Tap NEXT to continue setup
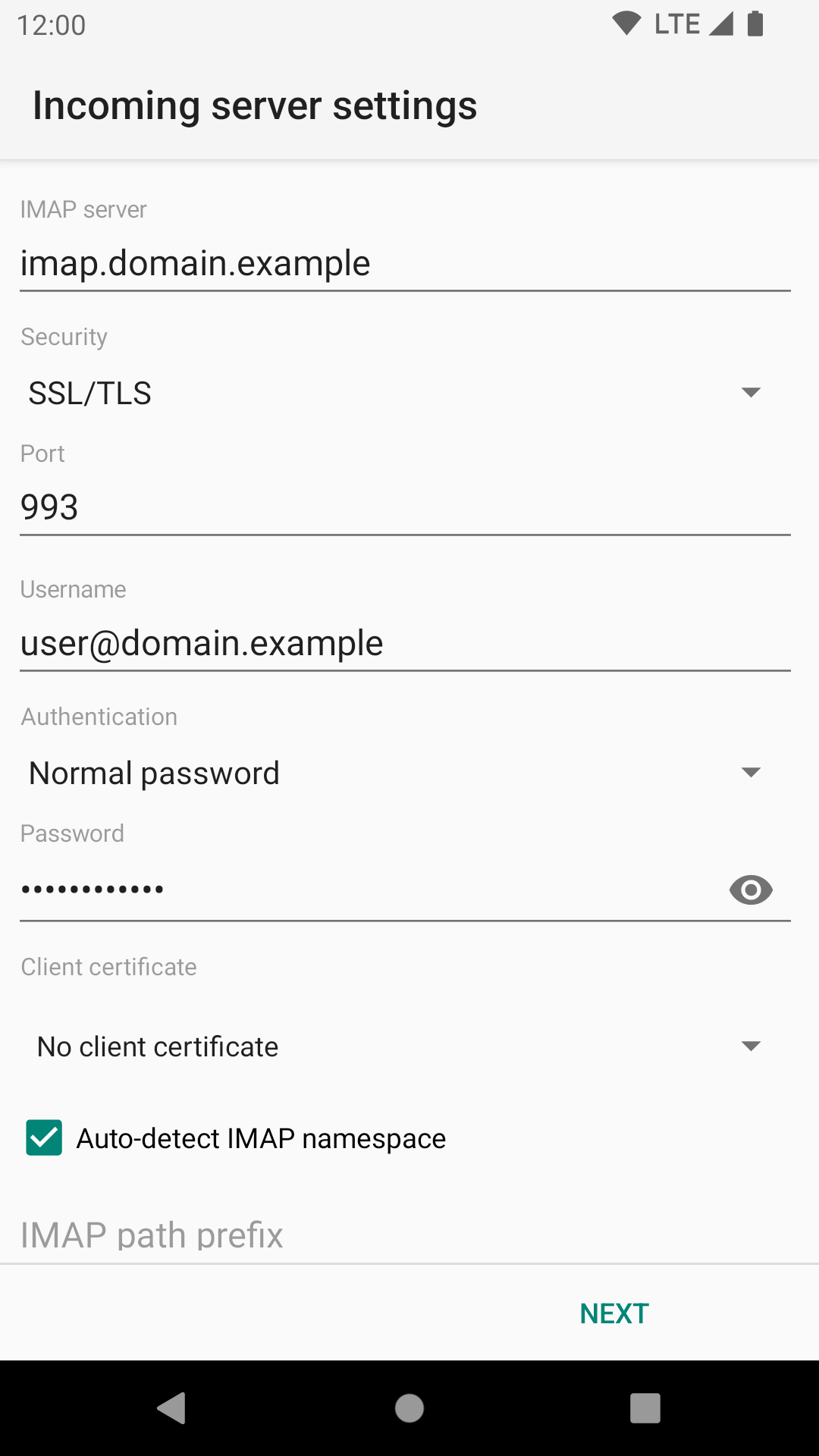 coord(614,1313)
